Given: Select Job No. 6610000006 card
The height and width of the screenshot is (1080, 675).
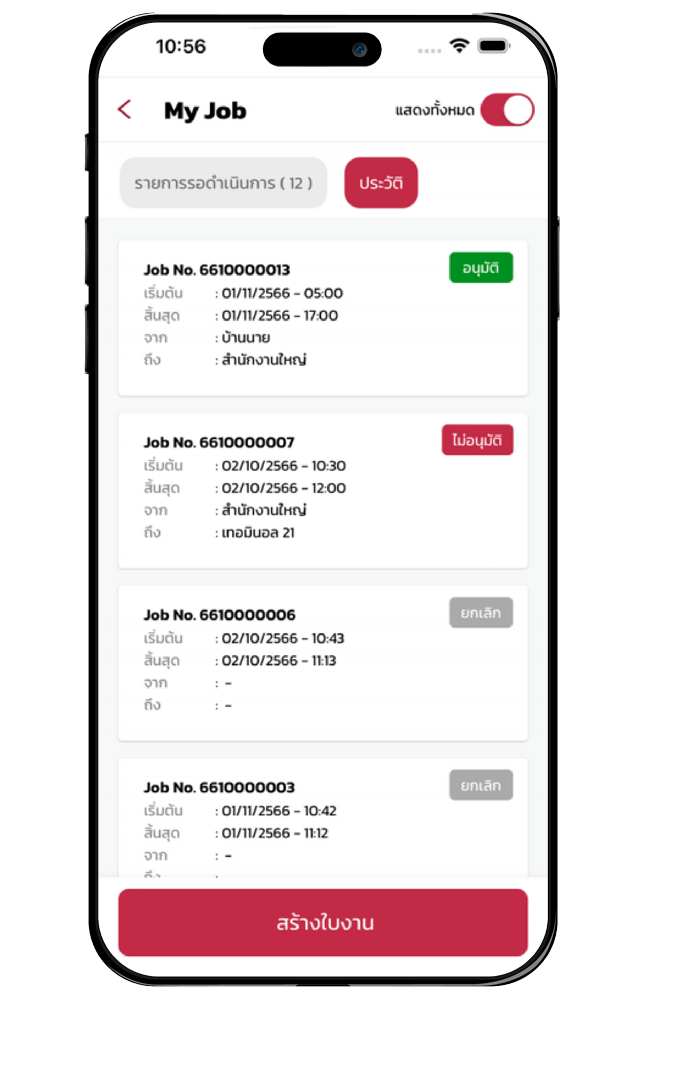Looking at the screenshot, I should (x=322, y=662).
